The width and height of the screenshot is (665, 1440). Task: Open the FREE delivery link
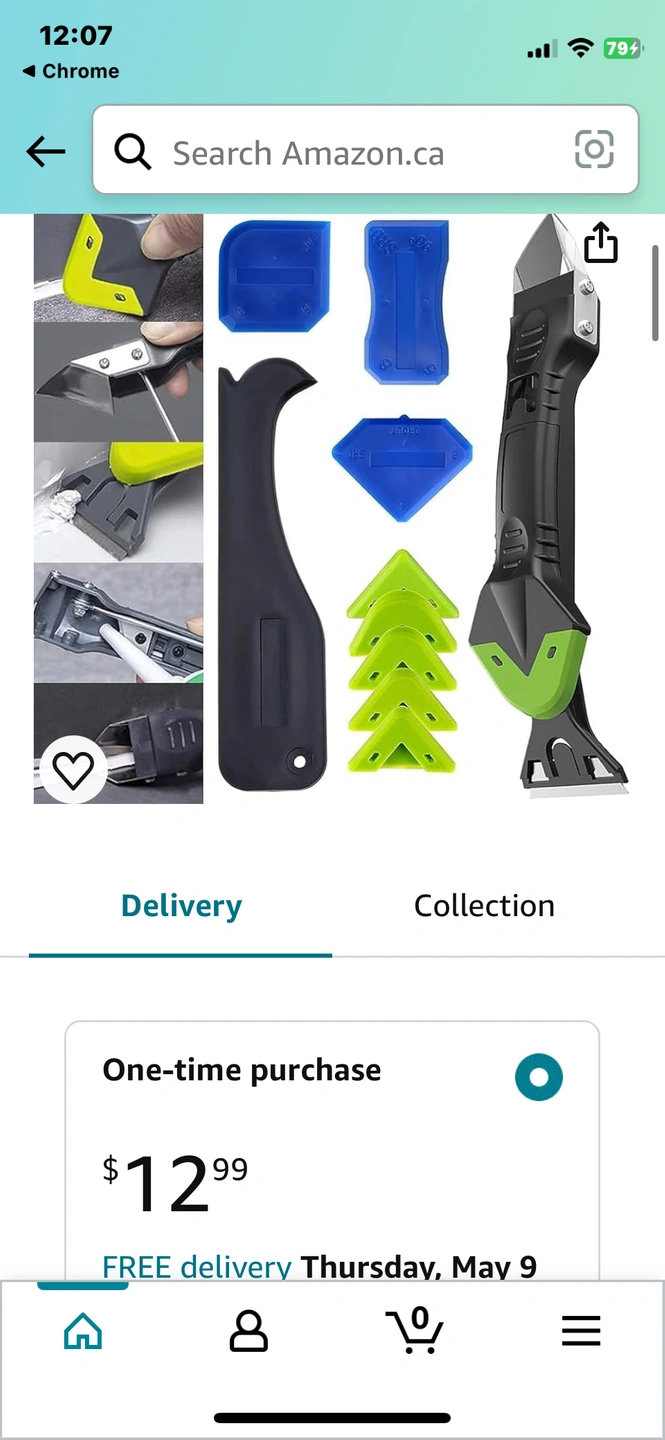[x=196, y=1266]
